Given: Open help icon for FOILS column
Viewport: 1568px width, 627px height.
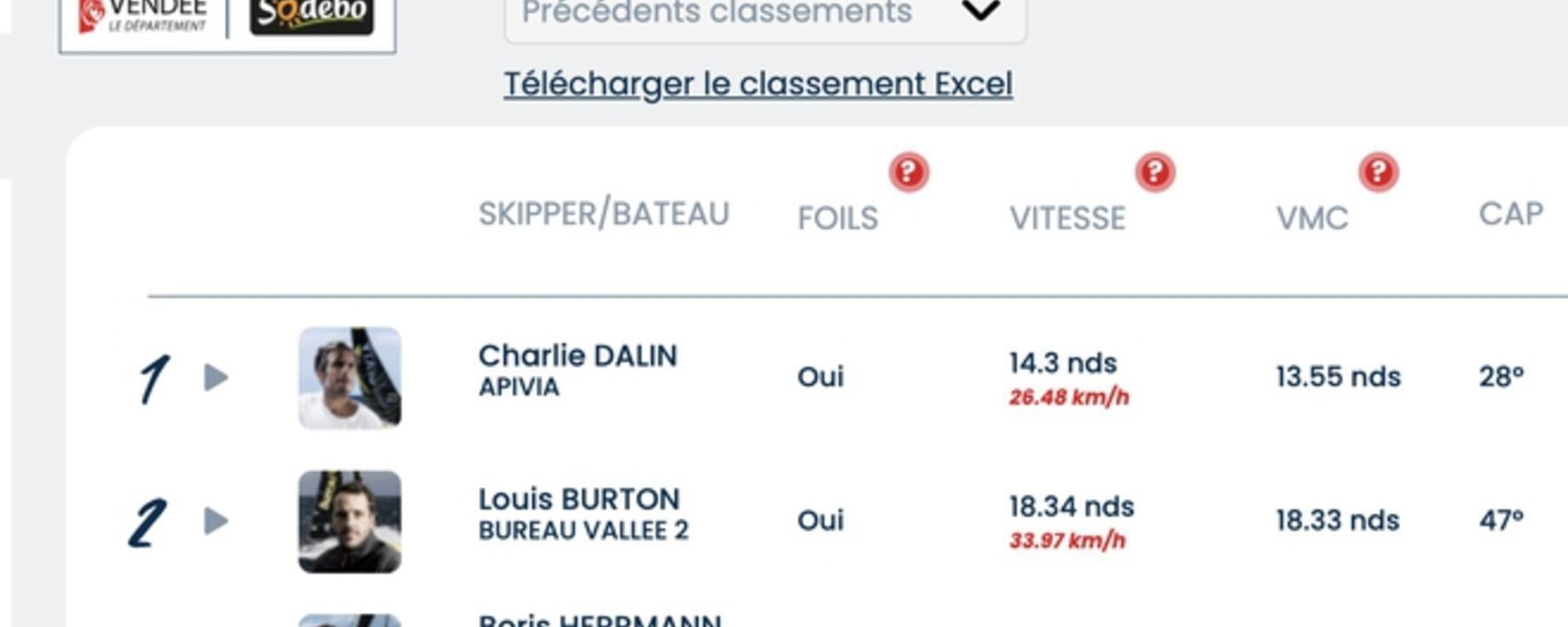Looking at the screenshot, I should point(909,172).
